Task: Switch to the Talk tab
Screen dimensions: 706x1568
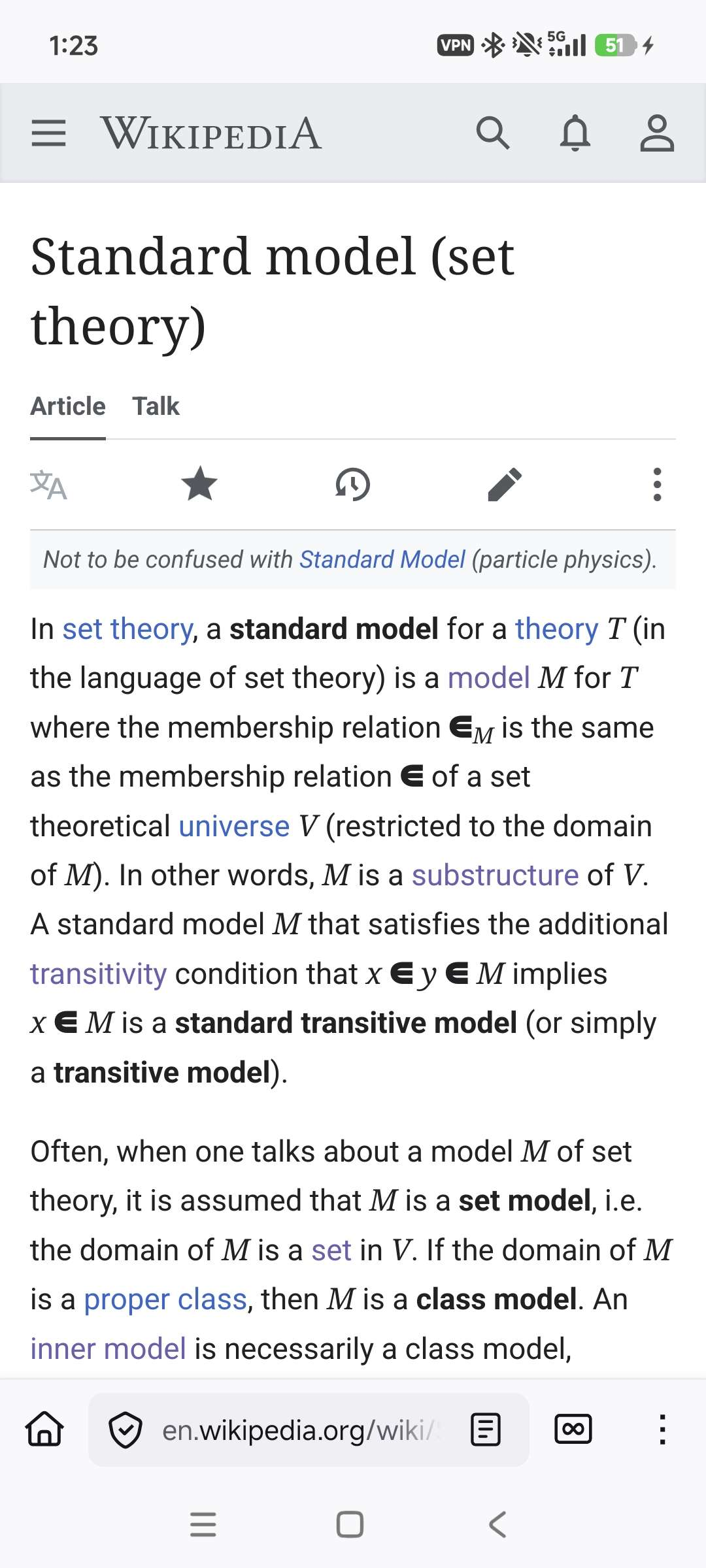Action: [156, 406]
